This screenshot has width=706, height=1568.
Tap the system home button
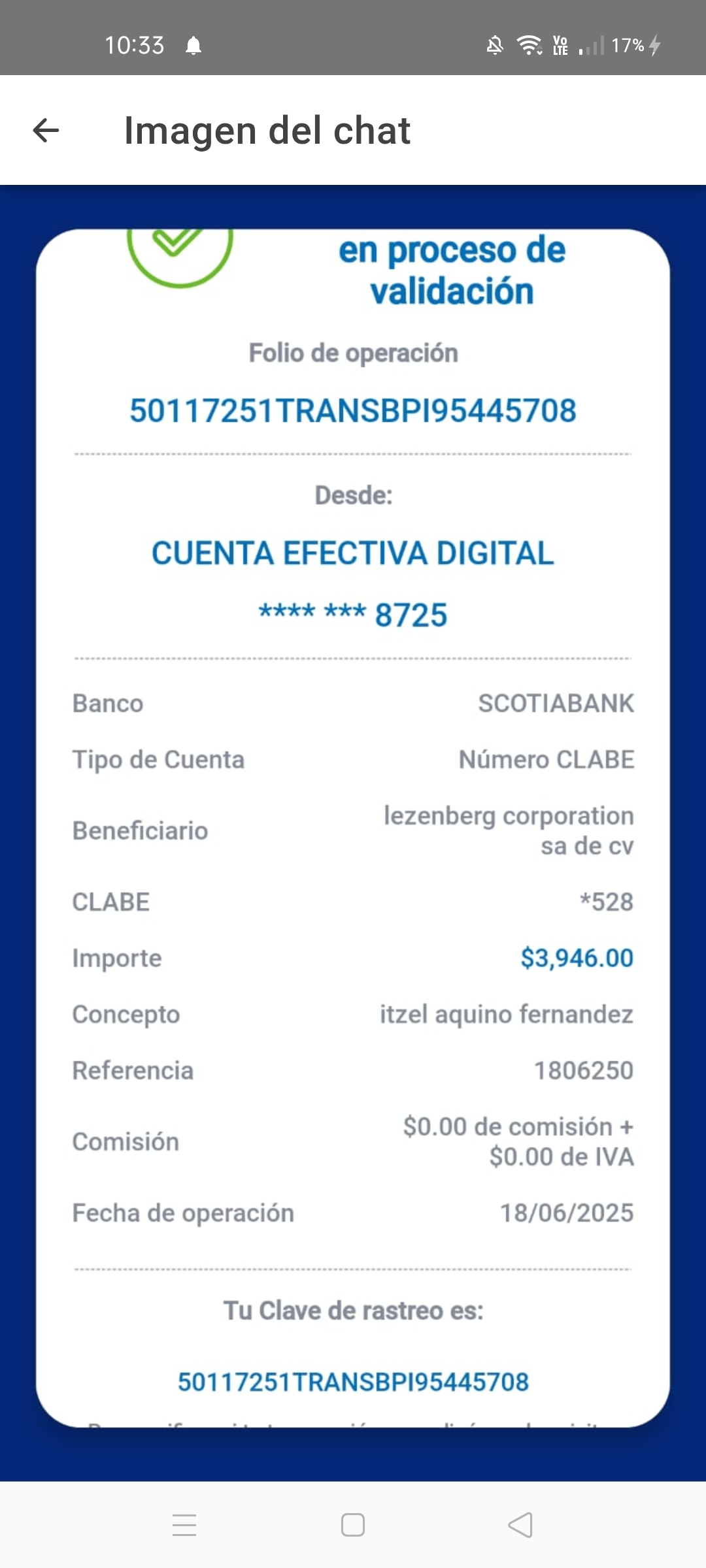[x=353, y=1525]
